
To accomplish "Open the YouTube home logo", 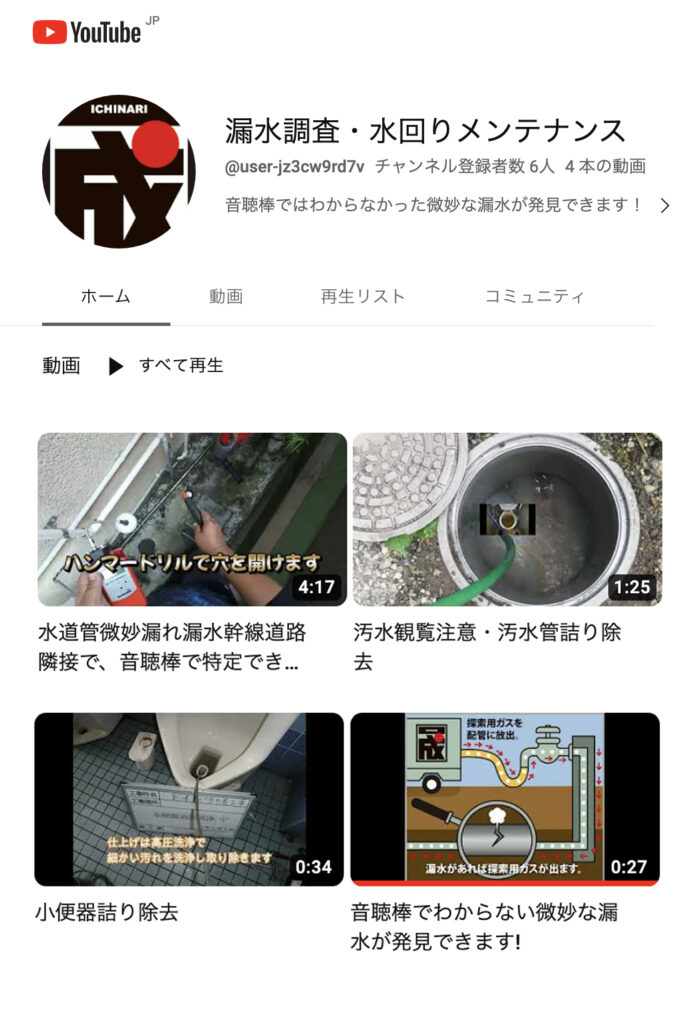I will [87, 32].
